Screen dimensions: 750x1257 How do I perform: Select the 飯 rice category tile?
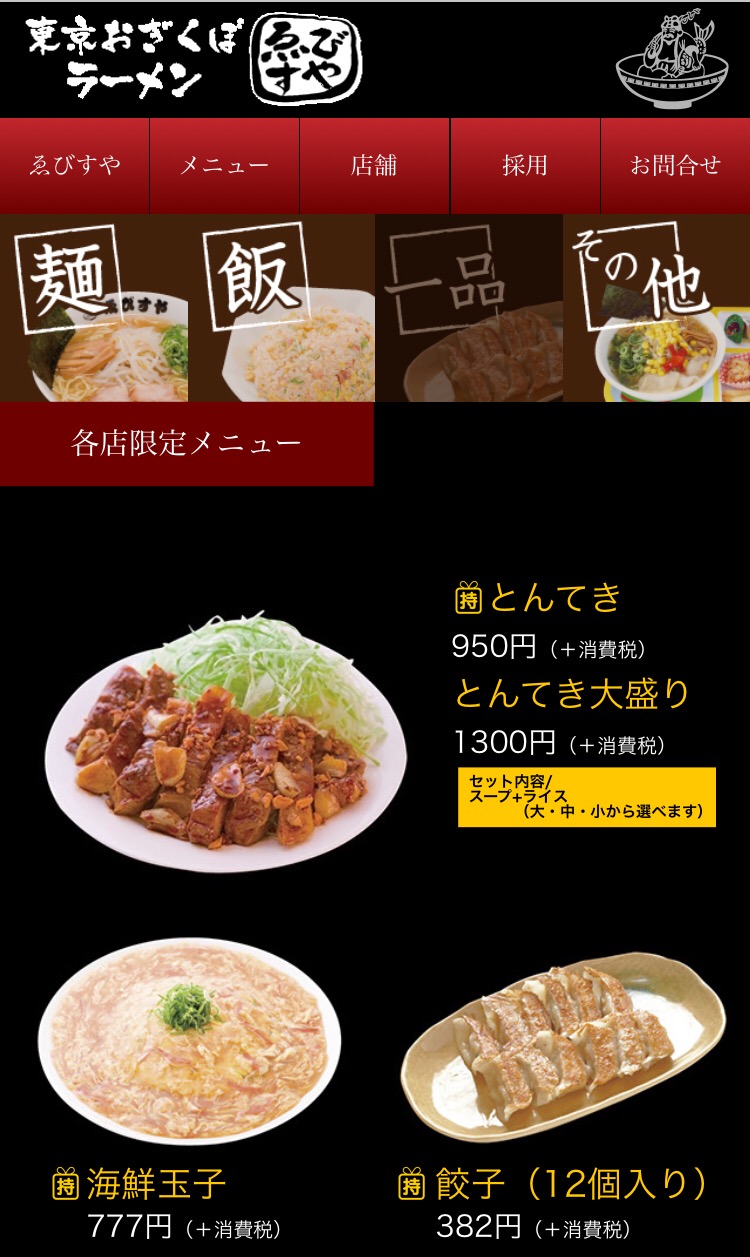[281, 308]
